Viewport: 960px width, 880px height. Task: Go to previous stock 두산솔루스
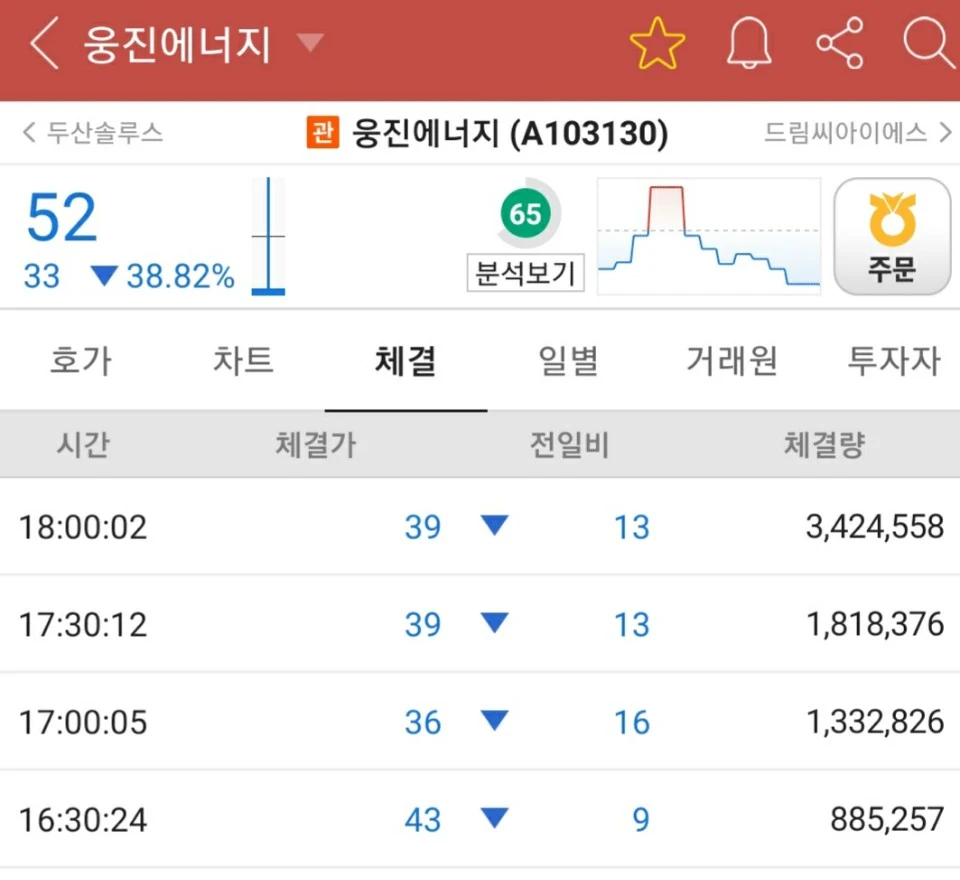tap(93, 132)
